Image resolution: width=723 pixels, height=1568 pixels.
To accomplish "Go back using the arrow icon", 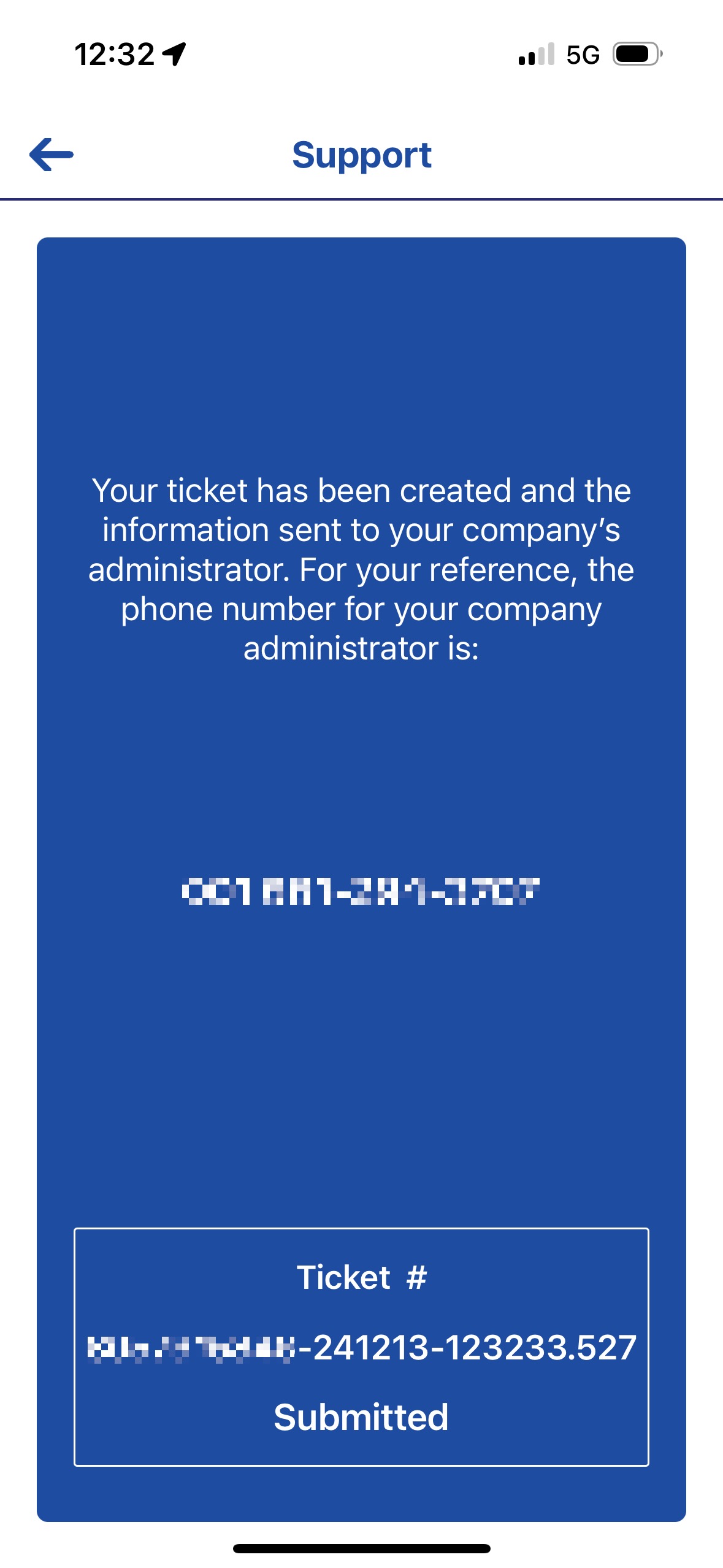I will coord(52,154).
